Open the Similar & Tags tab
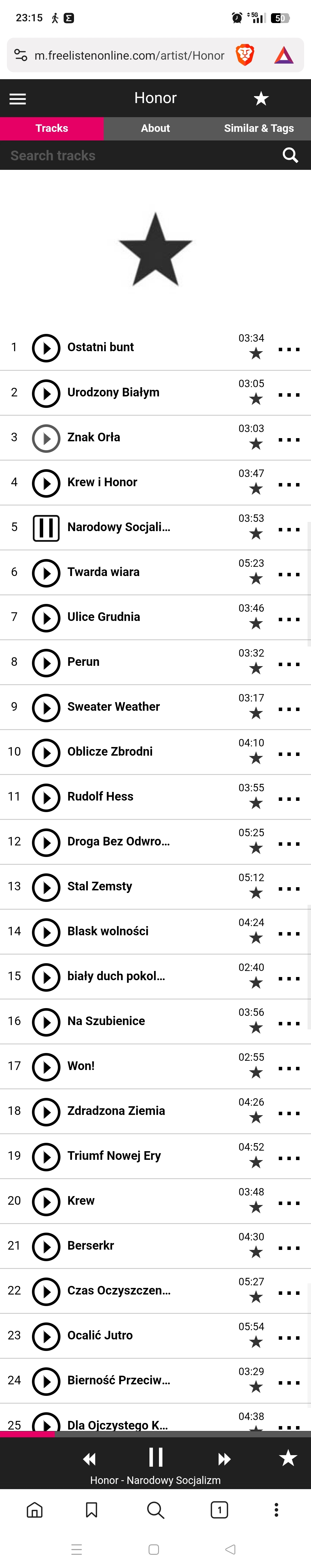 259,128
